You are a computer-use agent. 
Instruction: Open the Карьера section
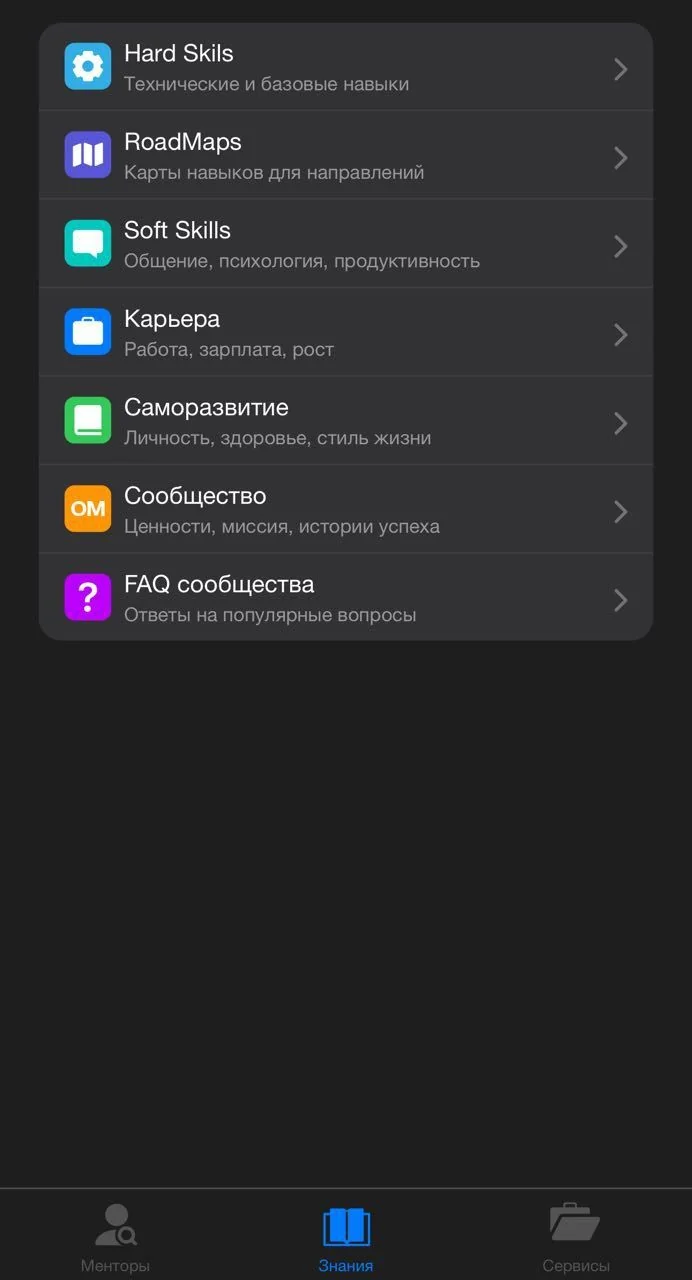[x=346, y=332]
